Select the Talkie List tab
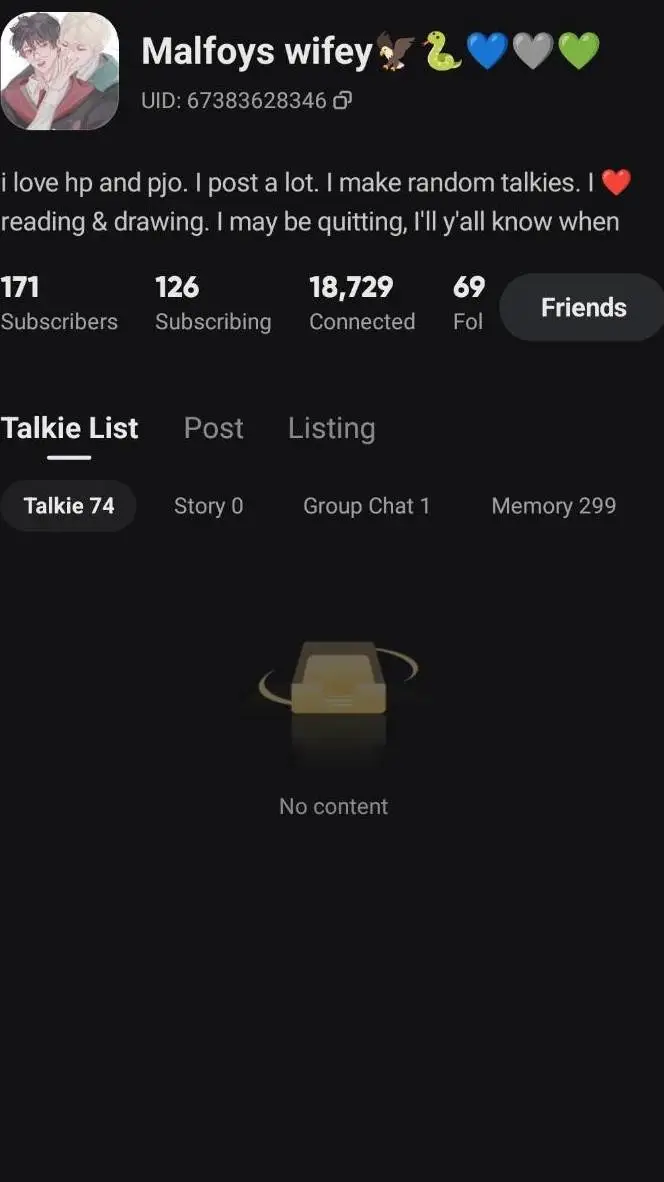The image size is (664, 1182). click(69, 428)
